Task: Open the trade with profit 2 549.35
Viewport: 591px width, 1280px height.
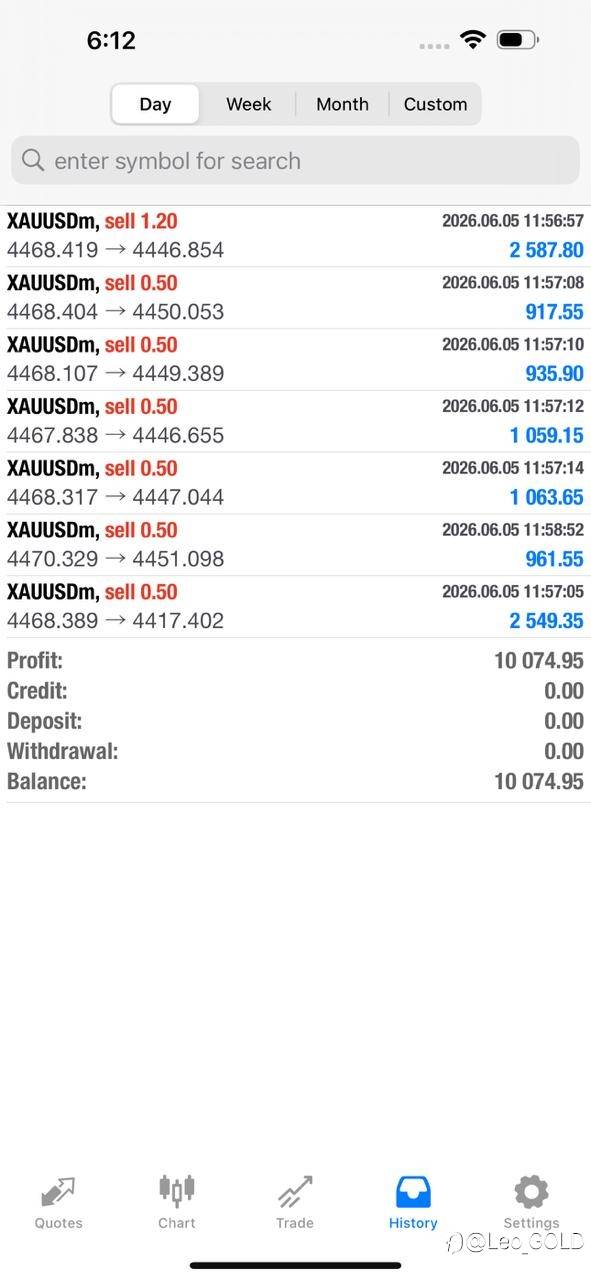Action: 295,608
